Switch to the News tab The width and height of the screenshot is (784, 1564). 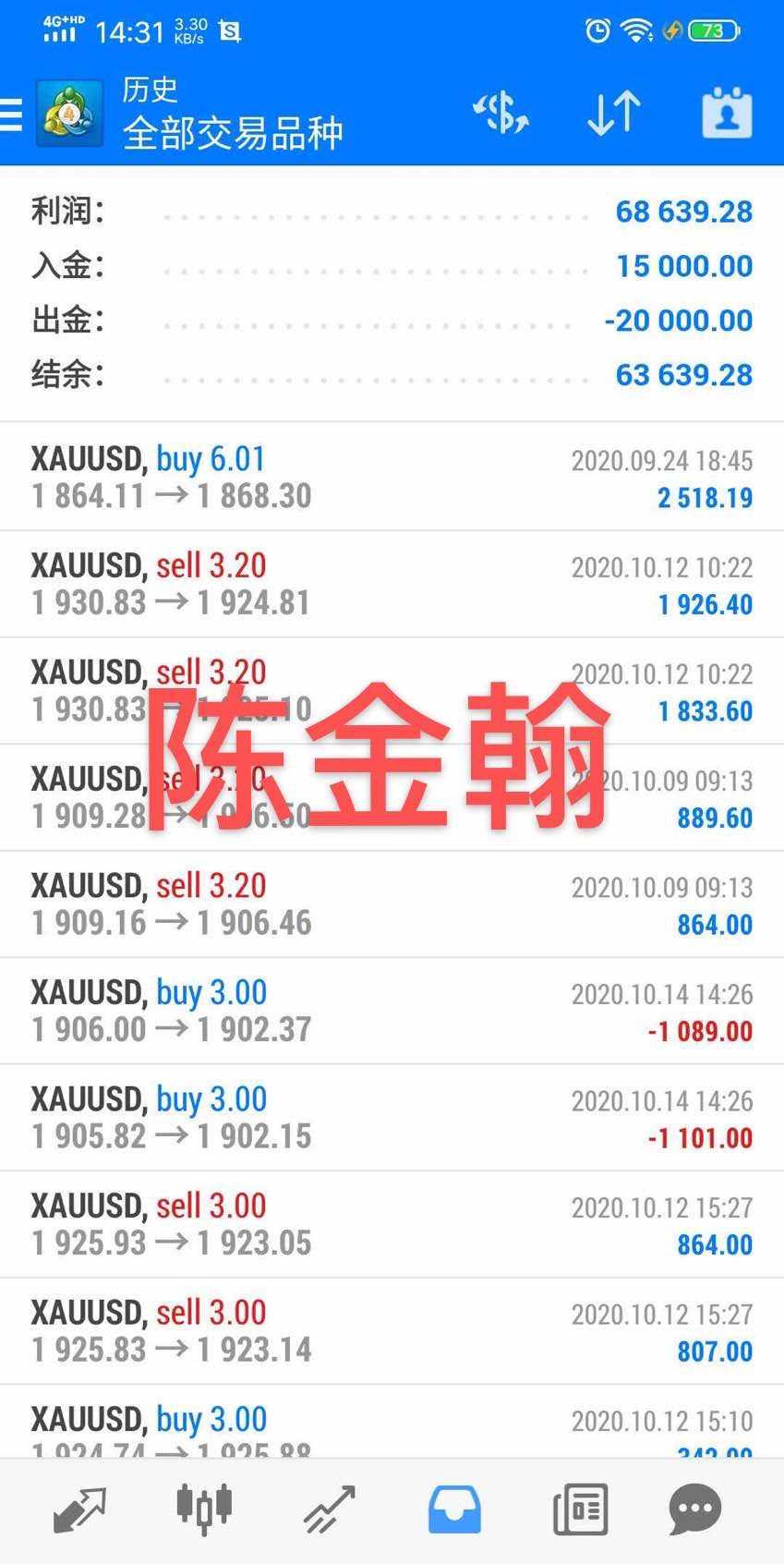[x=580, y=1509]
